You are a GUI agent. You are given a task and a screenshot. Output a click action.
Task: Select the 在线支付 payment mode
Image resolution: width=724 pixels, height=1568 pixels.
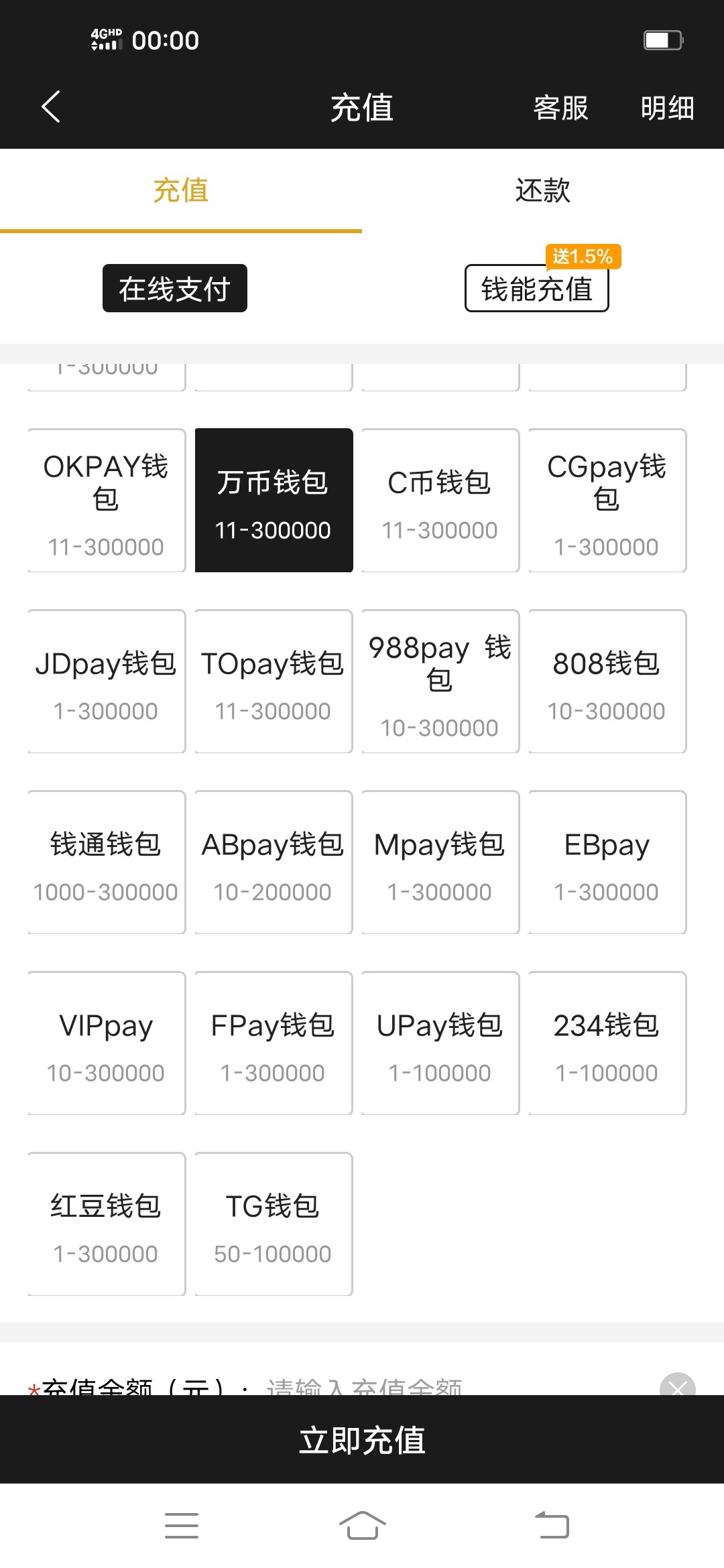point(174,287)
